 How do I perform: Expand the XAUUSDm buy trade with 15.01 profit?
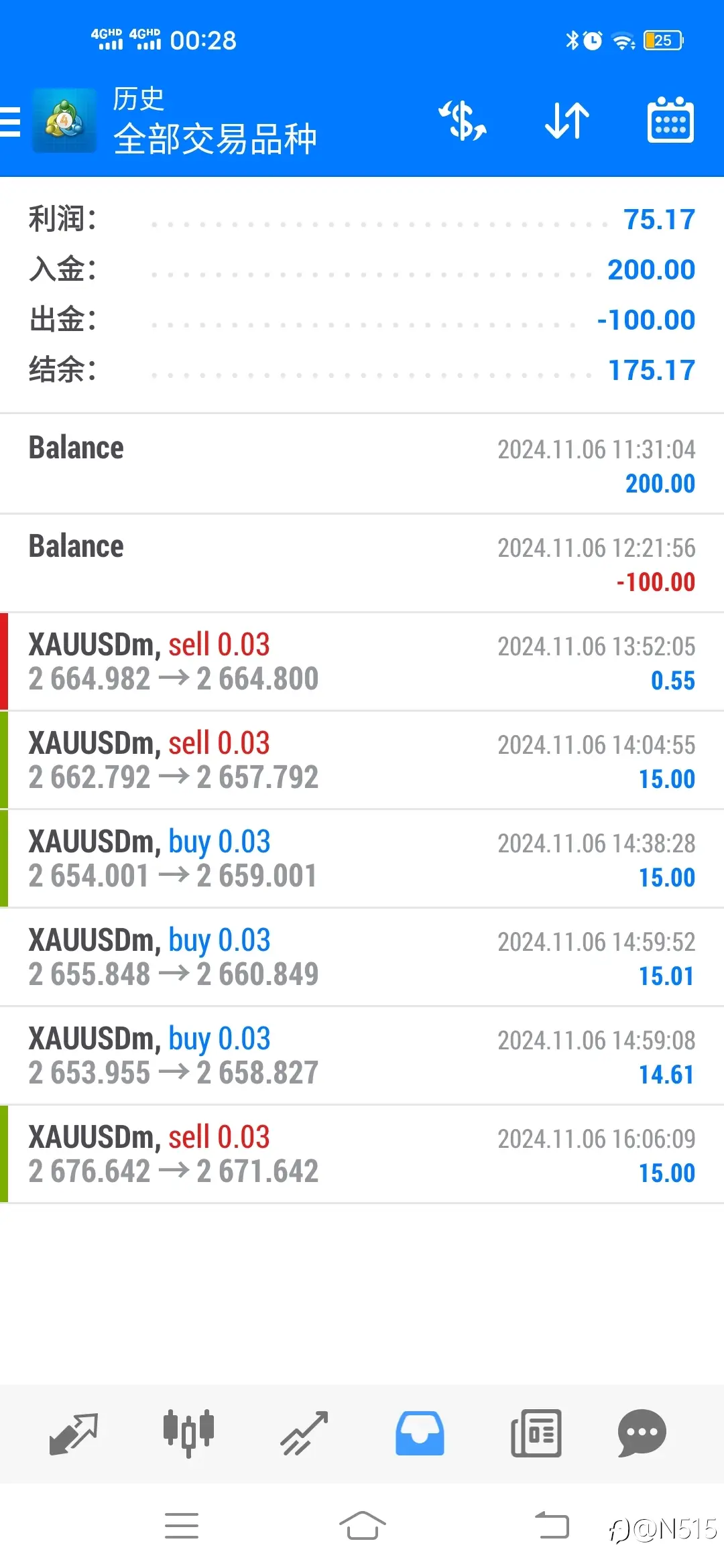pyautogui.click(x=362, y=957)
